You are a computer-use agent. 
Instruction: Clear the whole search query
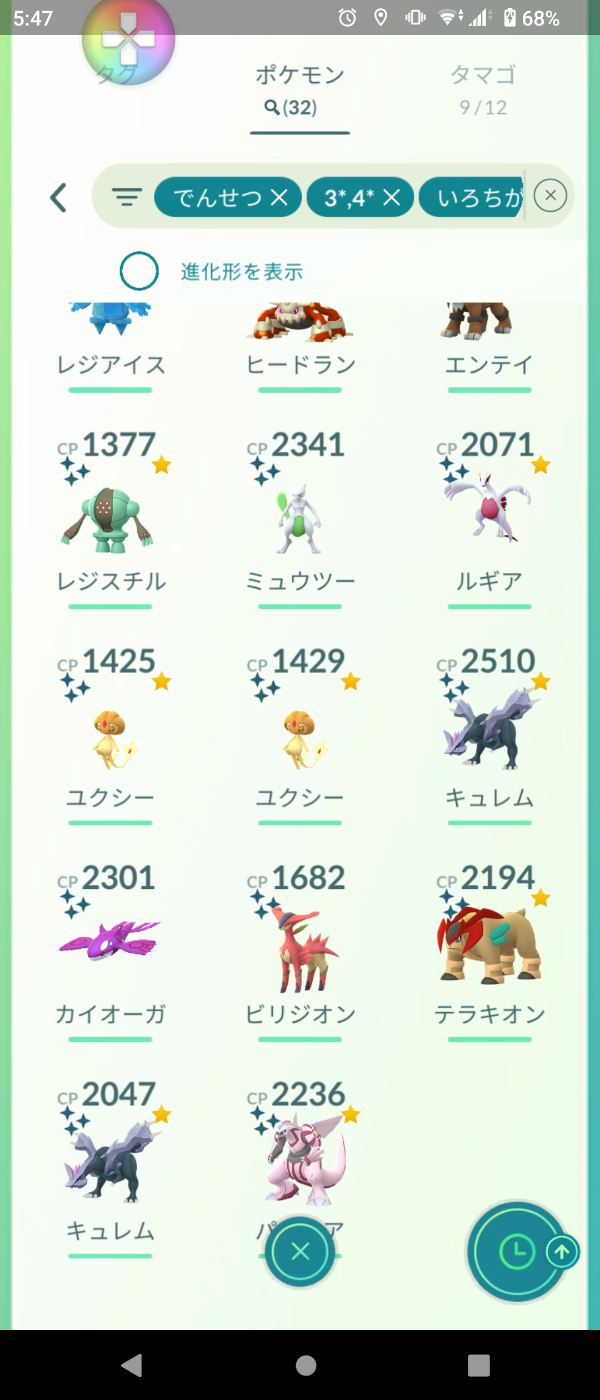(550, 196)
